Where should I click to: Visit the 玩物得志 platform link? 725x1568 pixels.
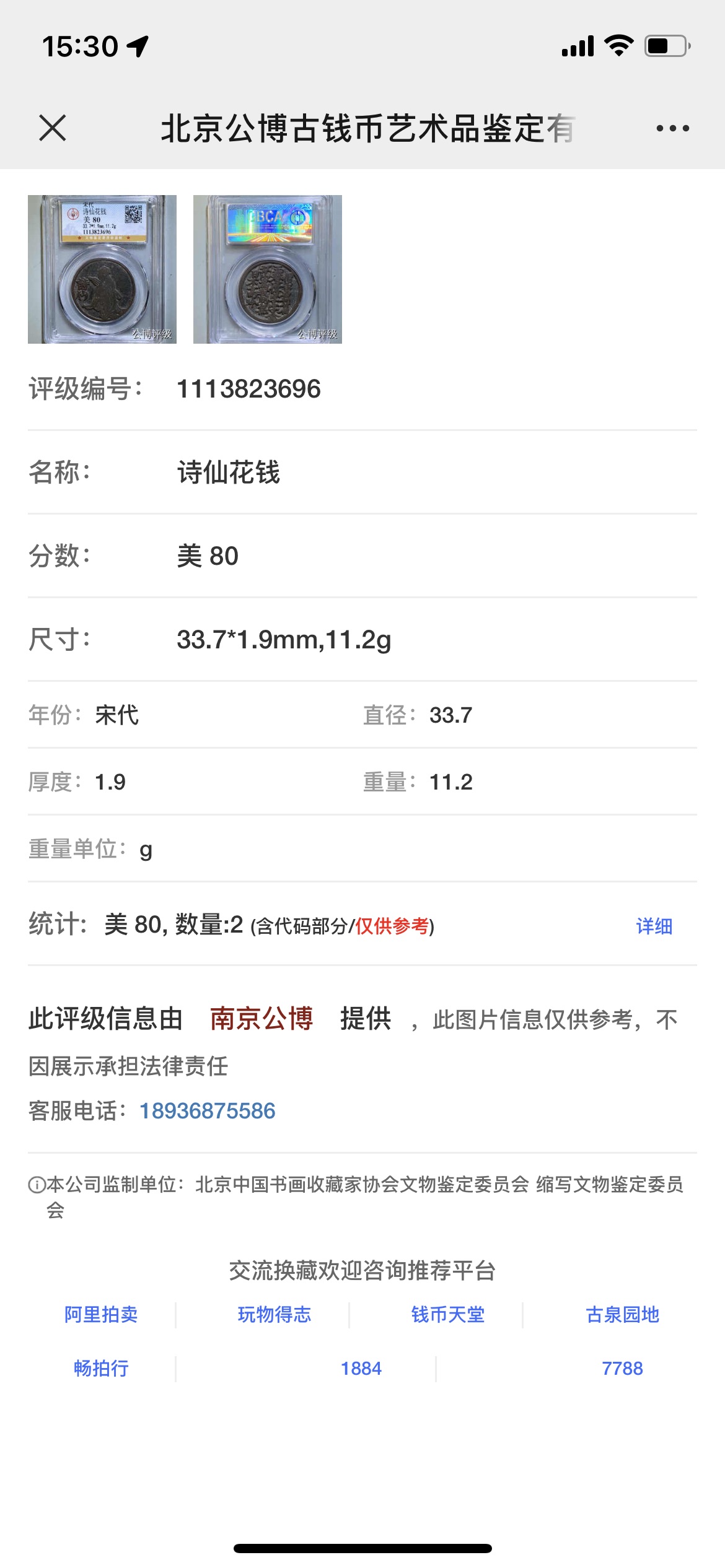(x=275, y=1314)
